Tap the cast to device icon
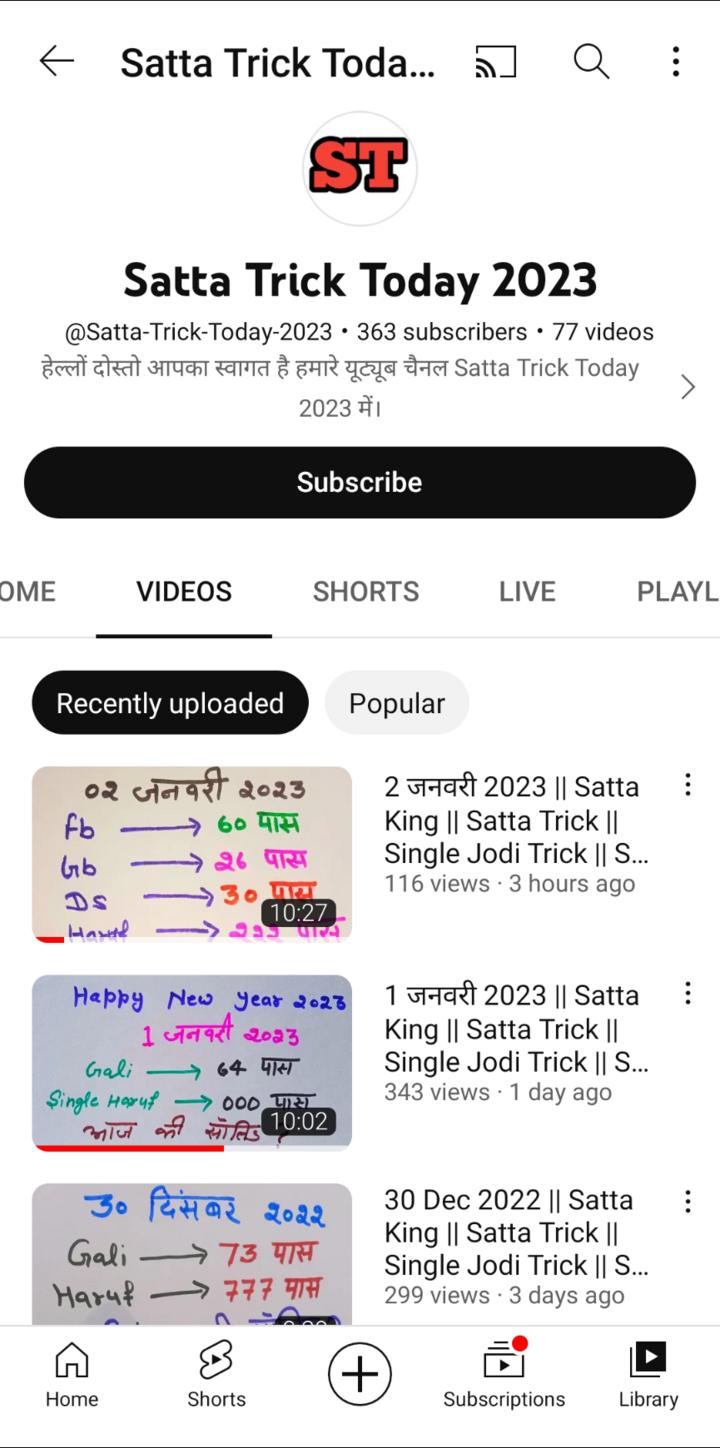 [x=495, y=62]
